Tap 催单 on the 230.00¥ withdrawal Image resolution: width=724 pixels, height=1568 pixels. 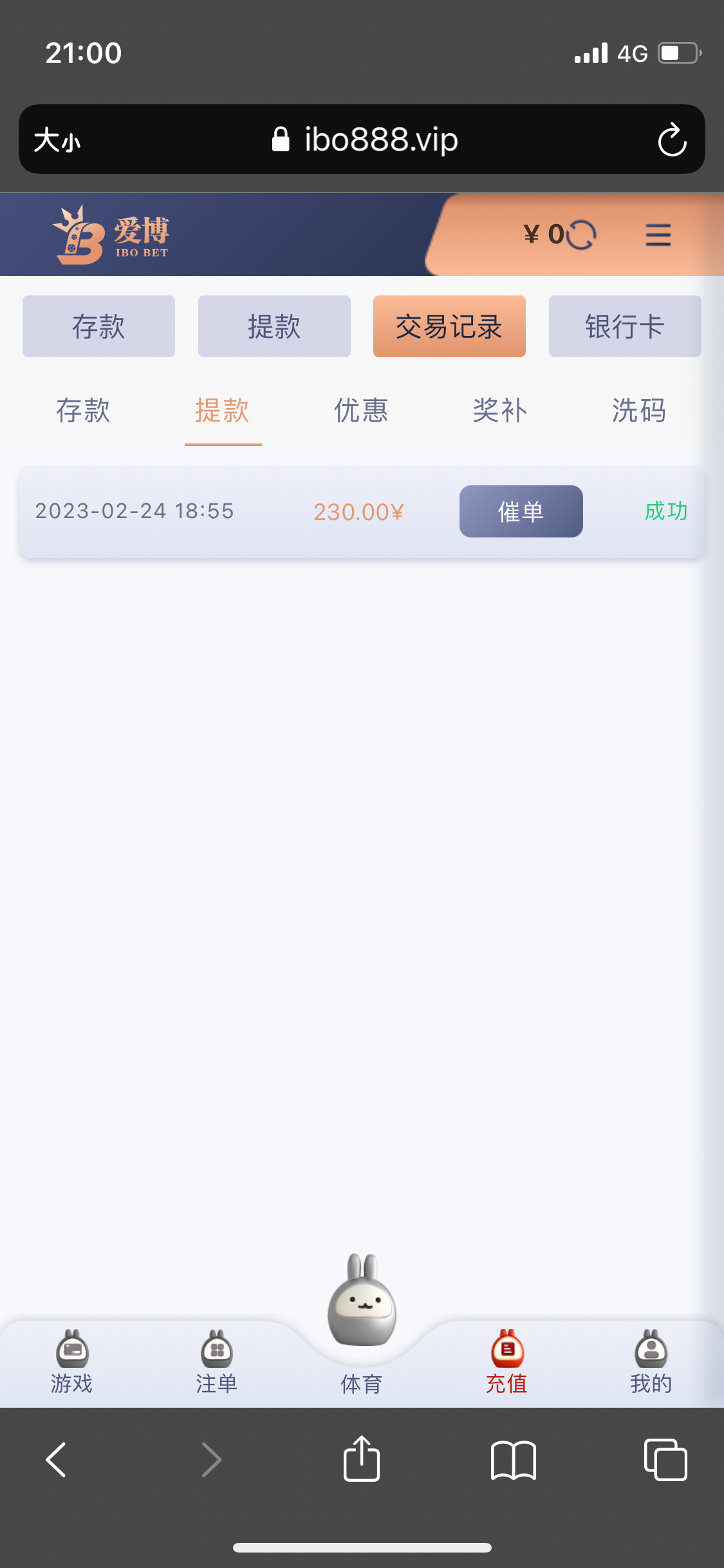click(521, 512)
